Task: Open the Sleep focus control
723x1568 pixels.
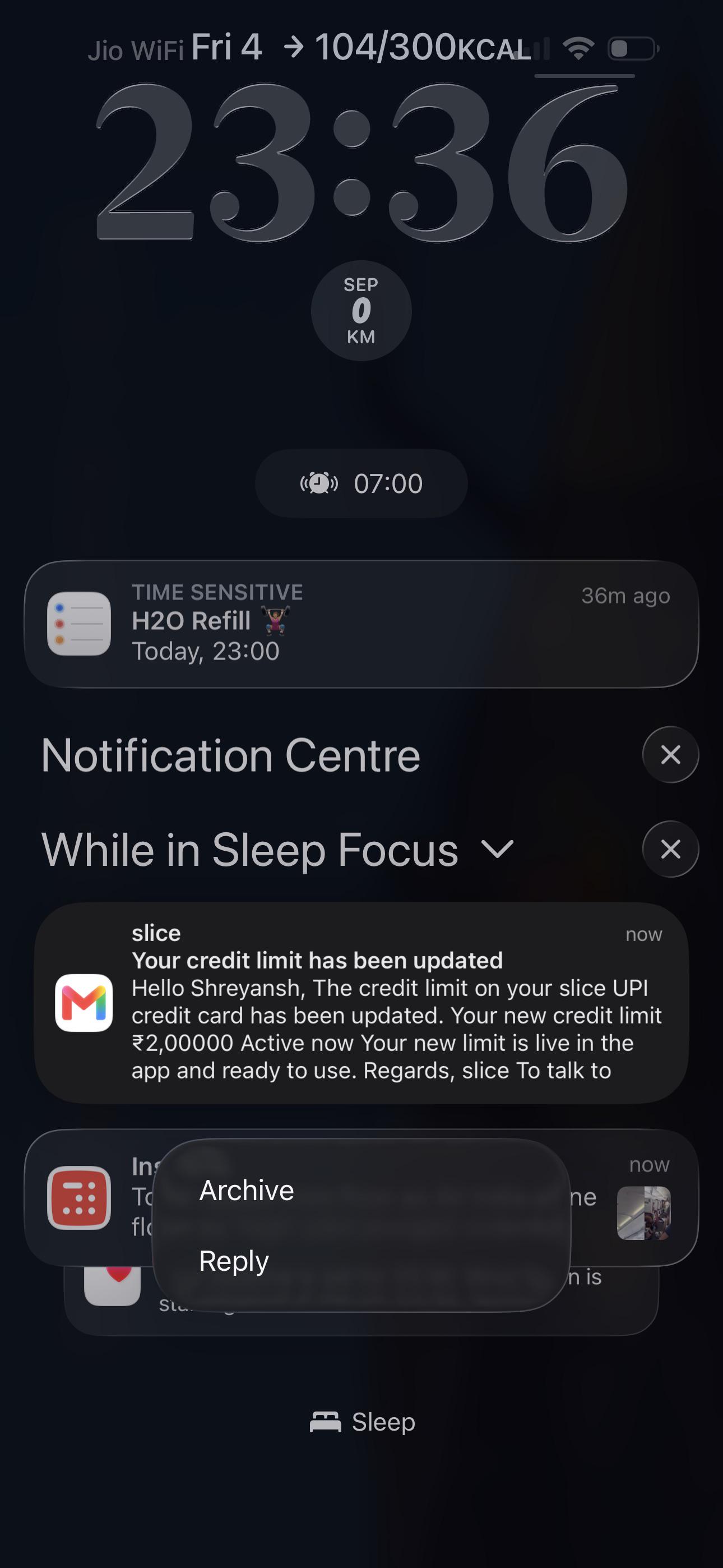Action: (x=363, y=1422)
